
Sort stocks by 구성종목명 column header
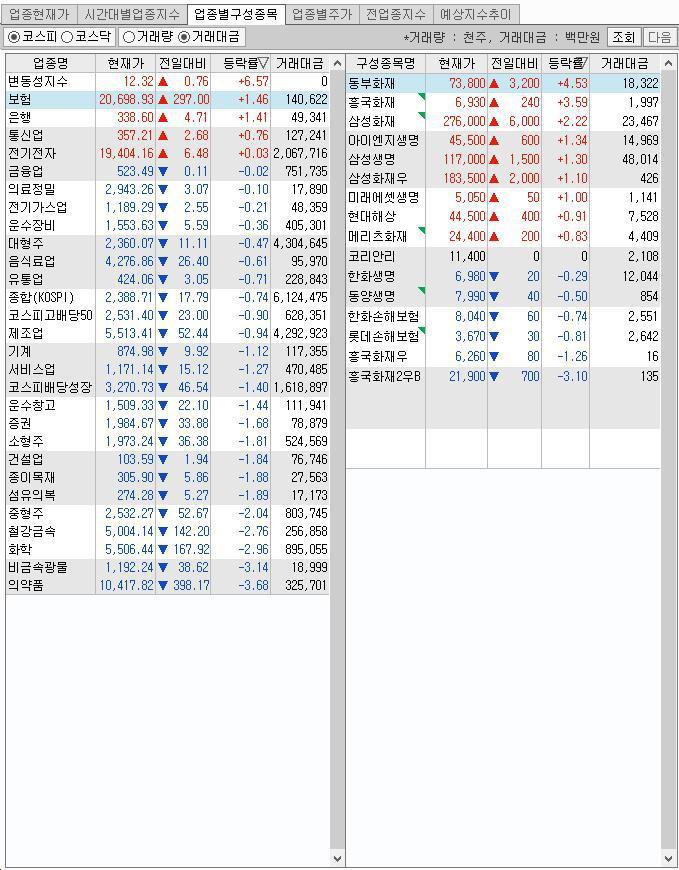[x=385, y=63]
